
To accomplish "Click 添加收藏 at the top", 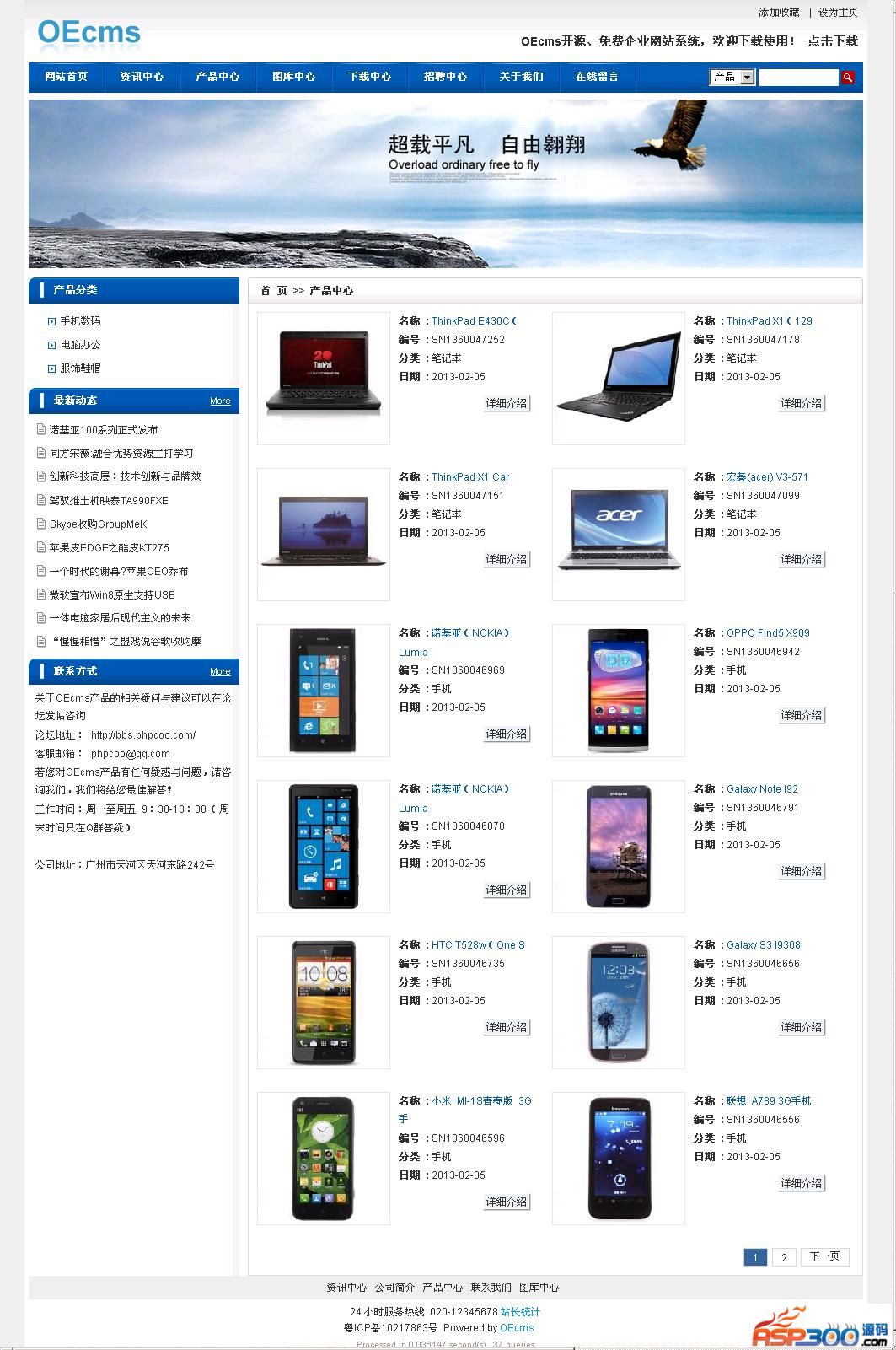I will [x=778, y=13].
